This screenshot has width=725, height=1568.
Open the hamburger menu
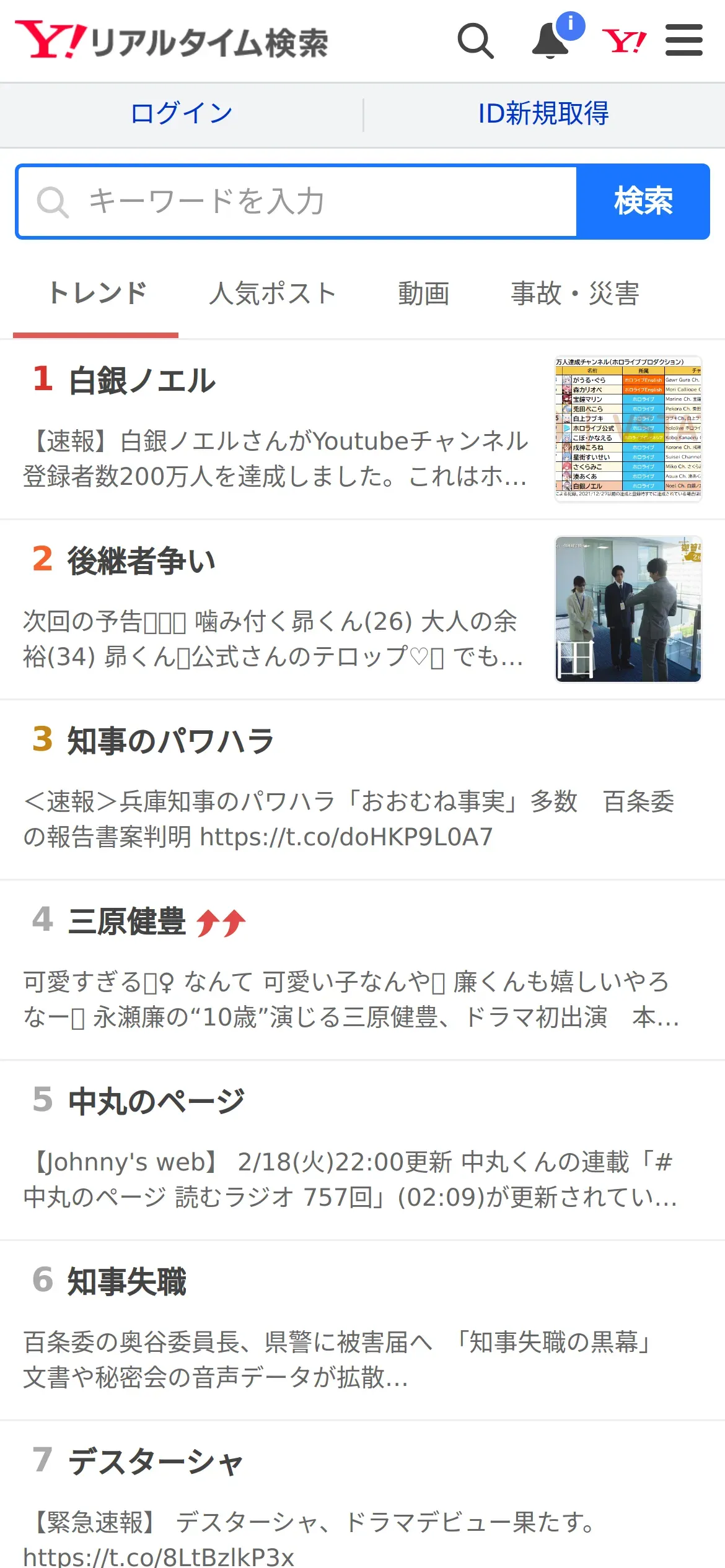(x=684, y=40)
